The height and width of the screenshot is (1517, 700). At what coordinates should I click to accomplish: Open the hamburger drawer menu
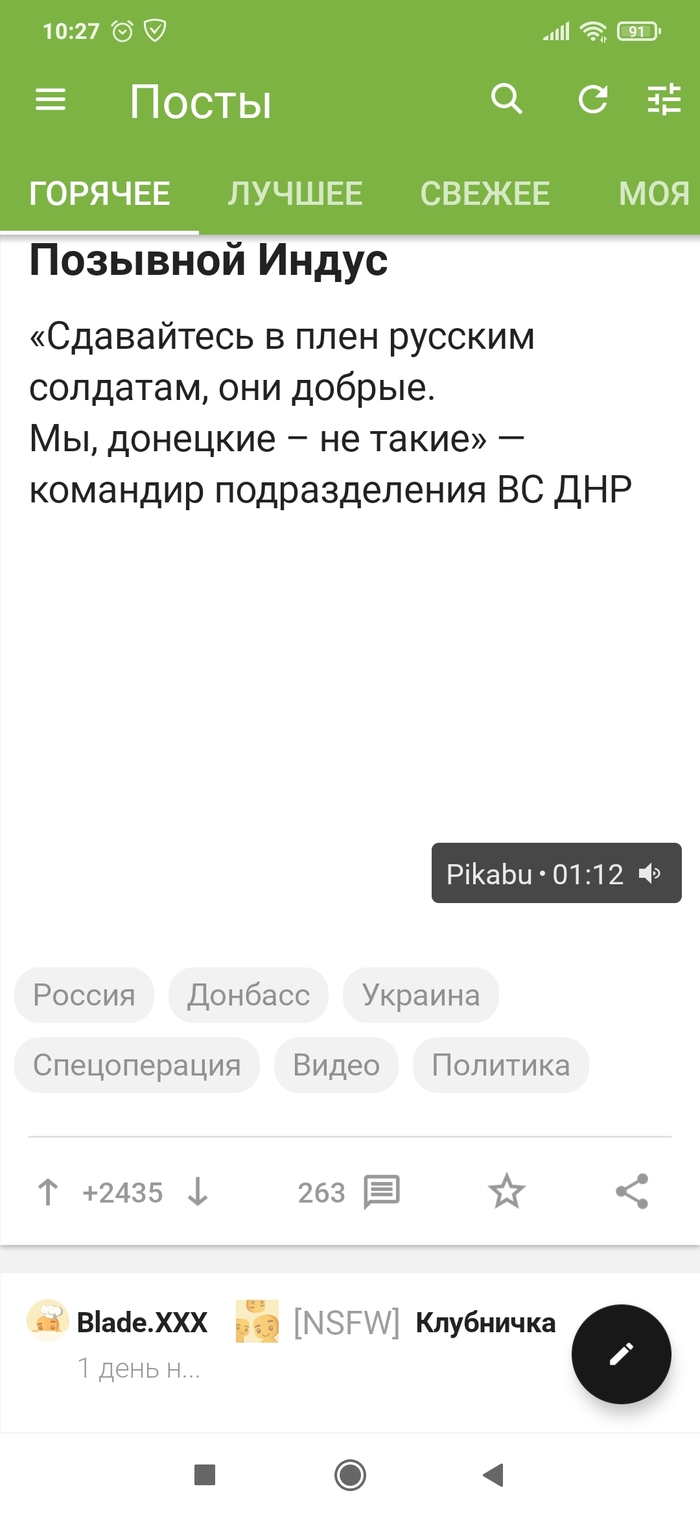[x=50, y=100]
